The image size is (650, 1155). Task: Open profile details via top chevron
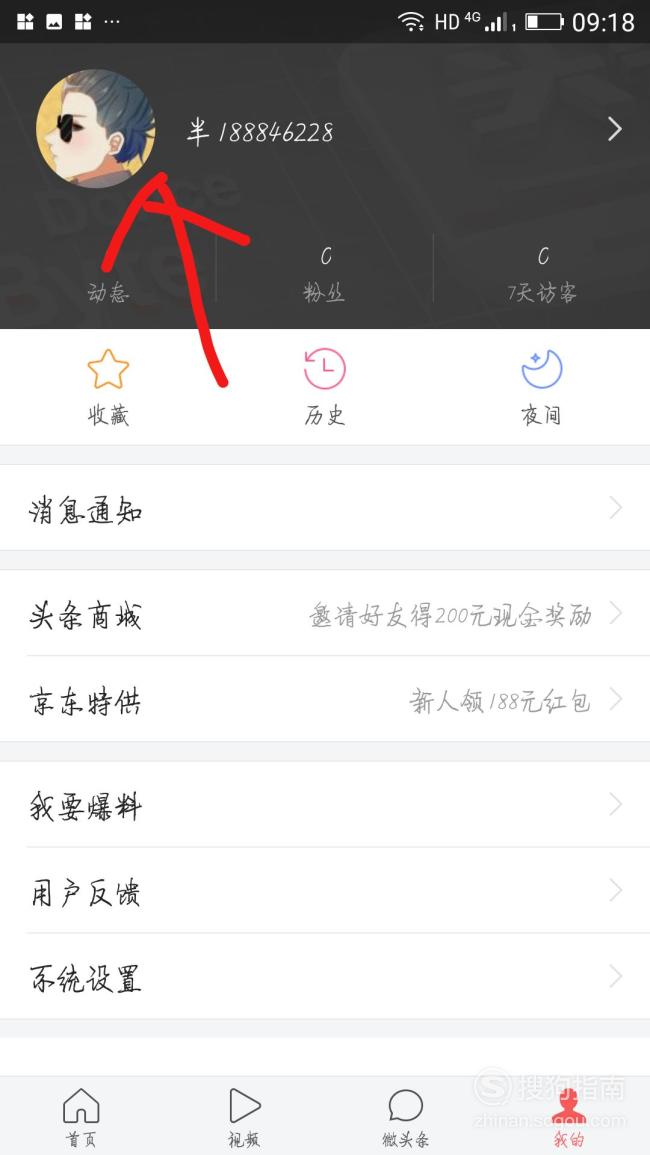click(615, 130)
